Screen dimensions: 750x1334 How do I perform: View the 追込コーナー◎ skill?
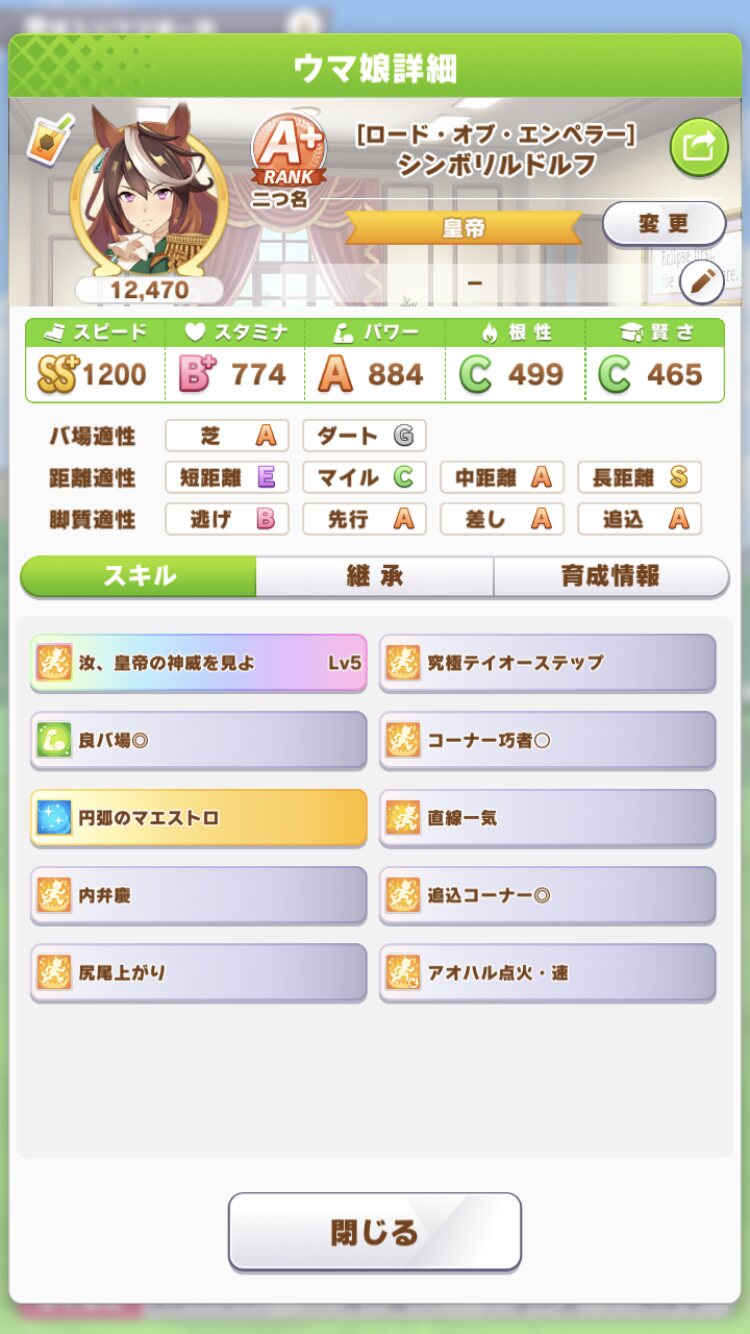[x=547, y=895]
